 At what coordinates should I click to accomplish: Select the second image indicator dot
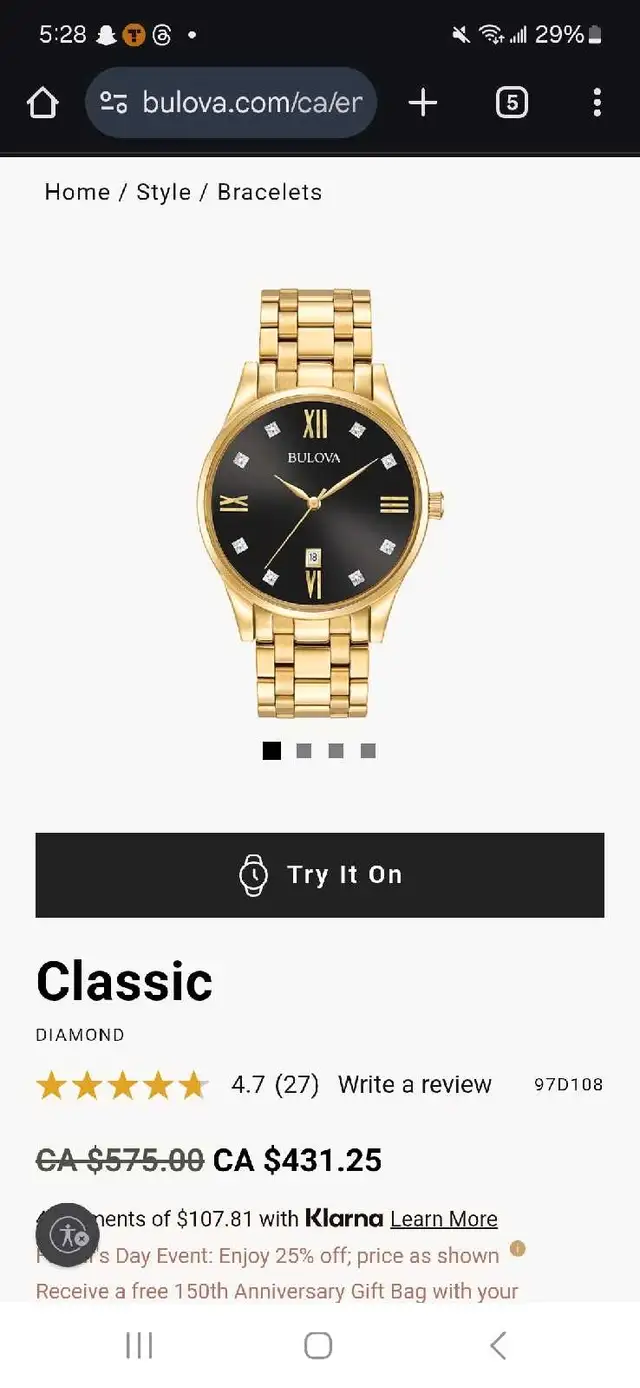[x=304, y=751]
